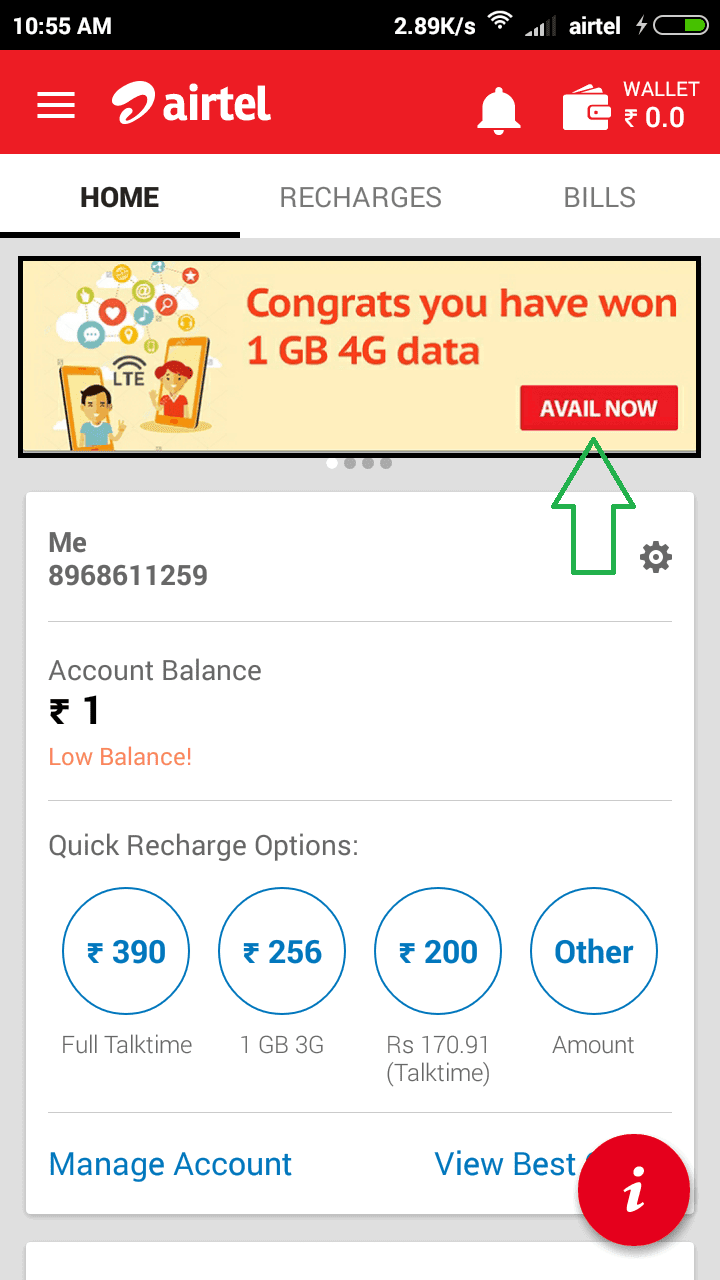This screenshot has width=720, height=1280.
Task: Switch to the RECHARGES tab
Action: click(x=360, y=197)
